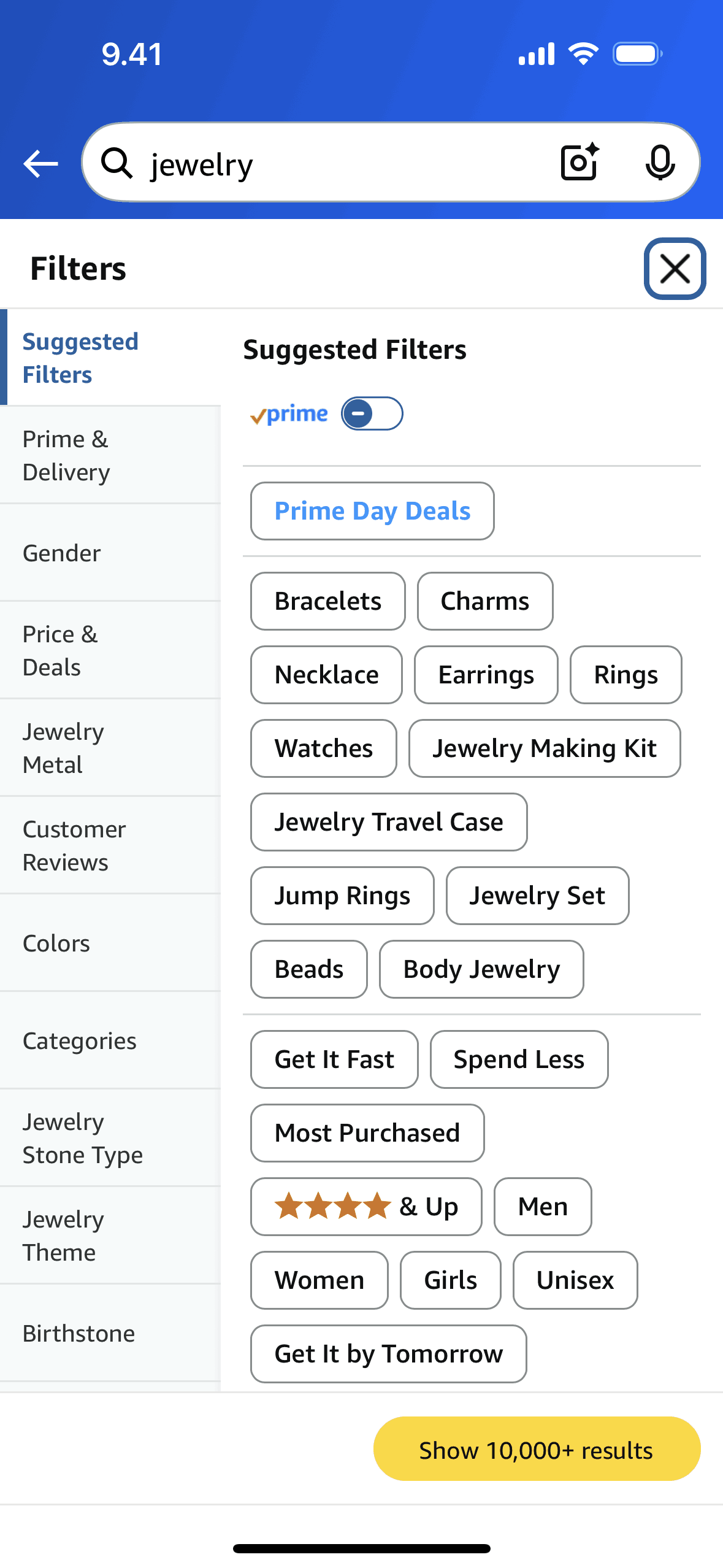
Task: Select the Women chip
Action: pos(319,1280)
